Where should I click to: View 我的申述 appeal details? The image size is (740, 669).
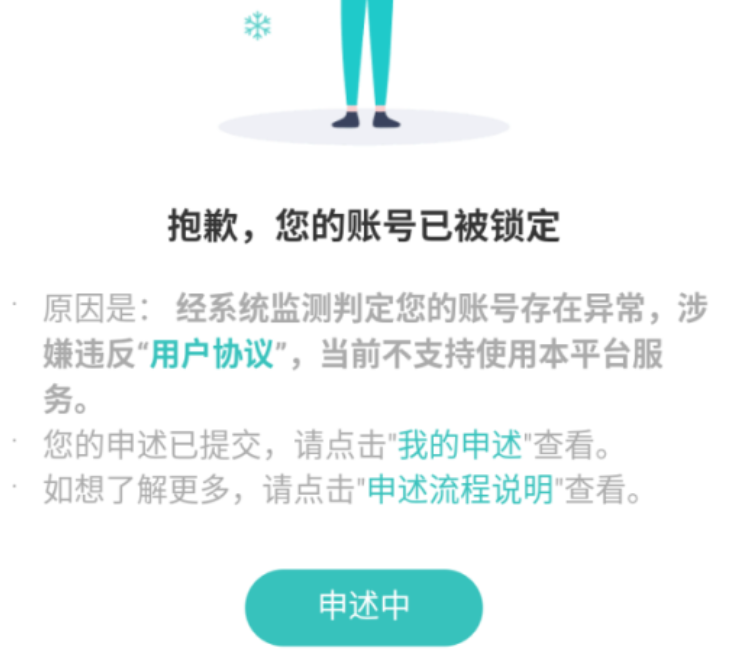[x=460, y=443]
